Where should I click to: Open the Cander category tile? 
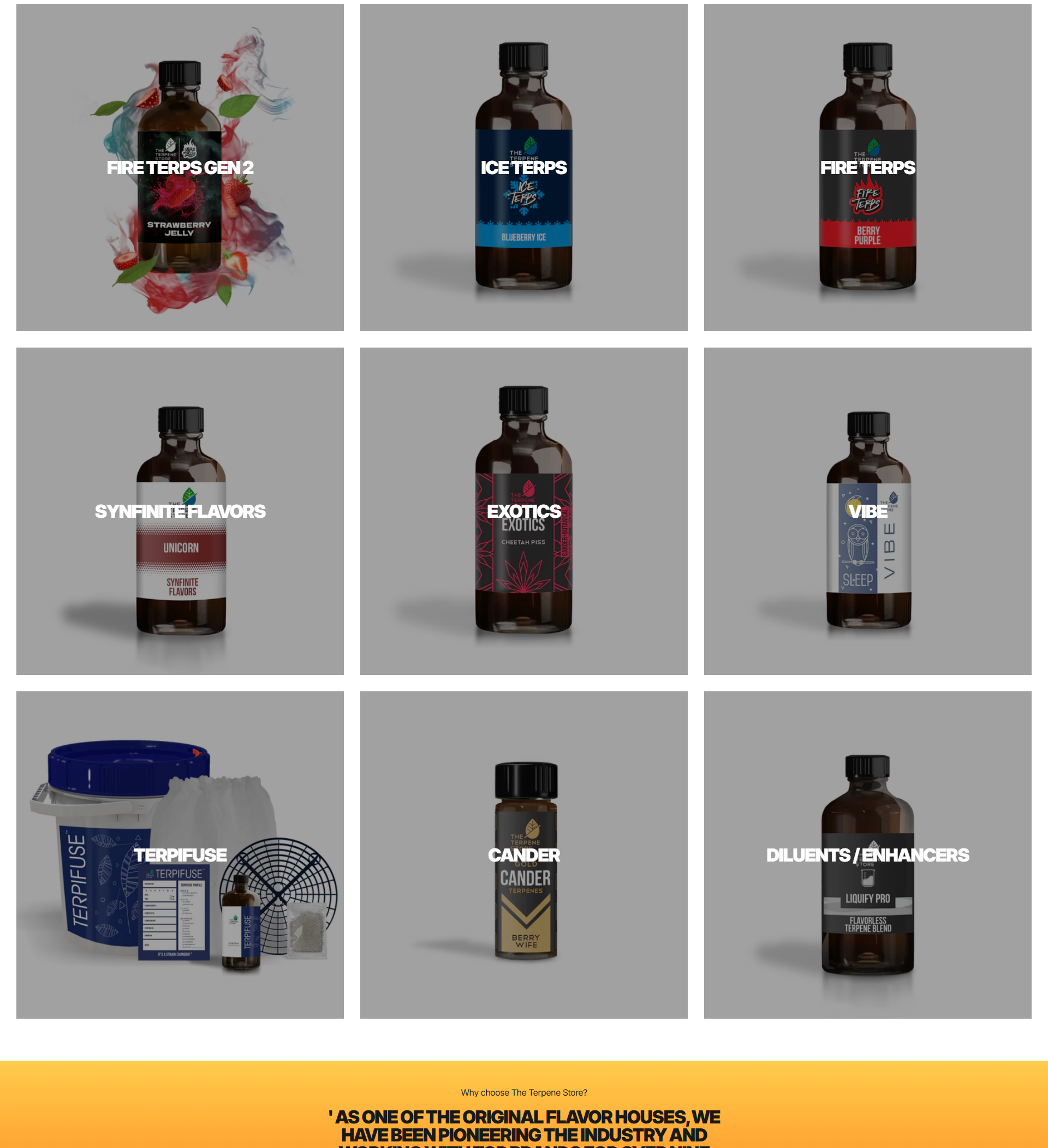(x=523, y=855)
